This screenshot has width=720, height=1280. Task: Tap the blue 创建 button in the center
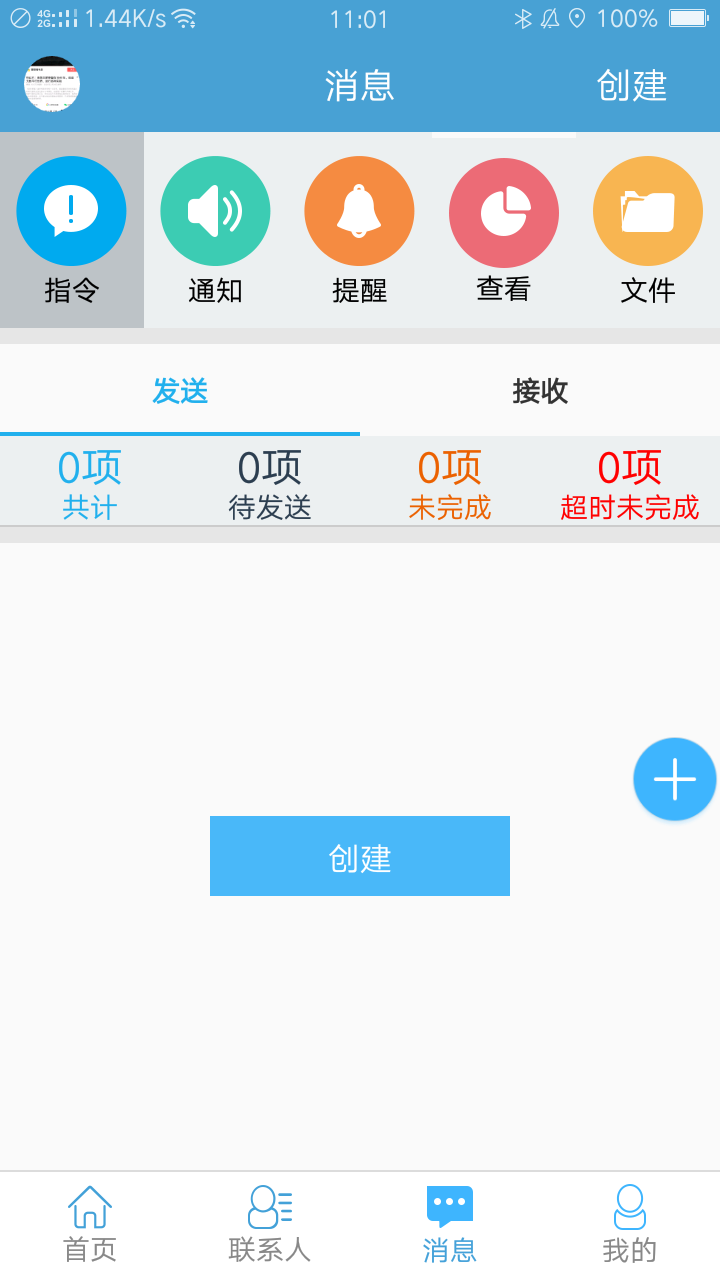coord(360,856)
